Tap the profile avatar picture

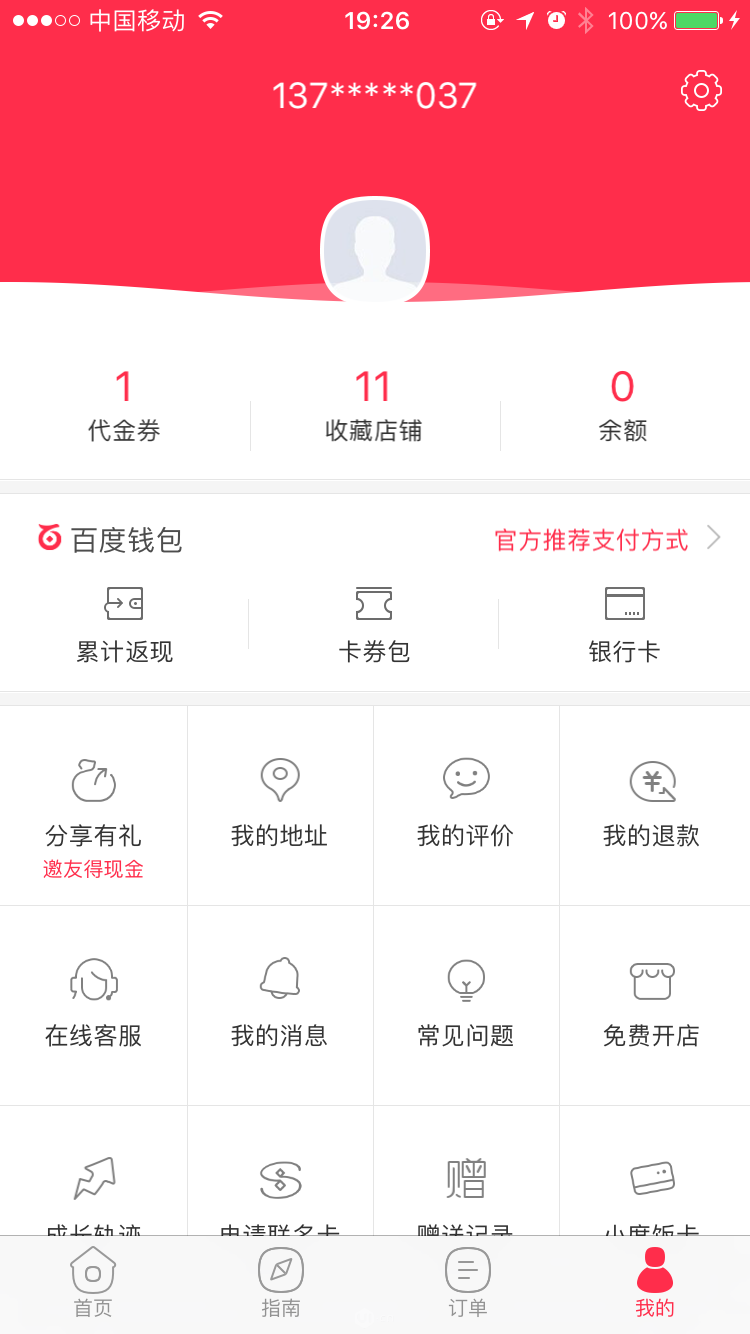[375, 250]
